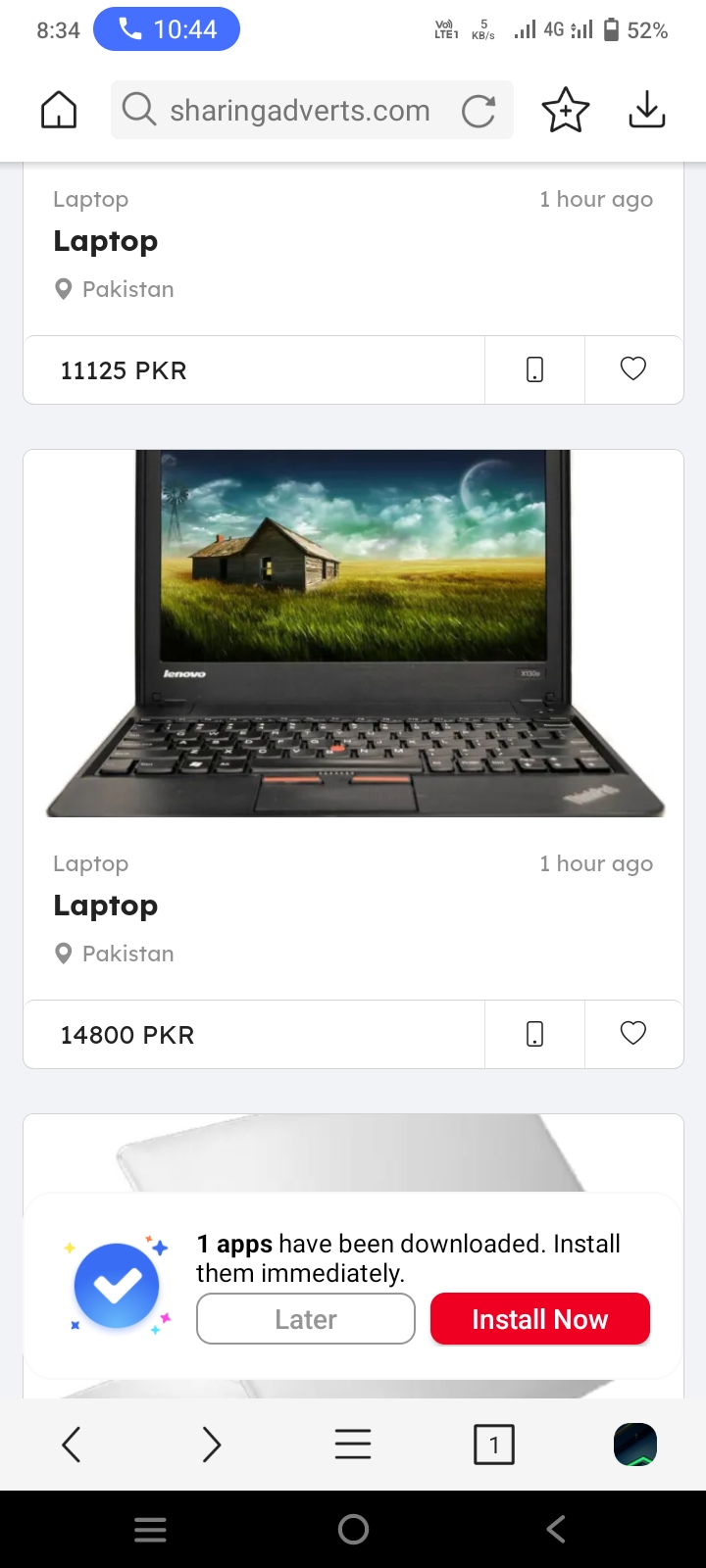
Task: Go back to previous page
Action: [x=72, y=1445]
